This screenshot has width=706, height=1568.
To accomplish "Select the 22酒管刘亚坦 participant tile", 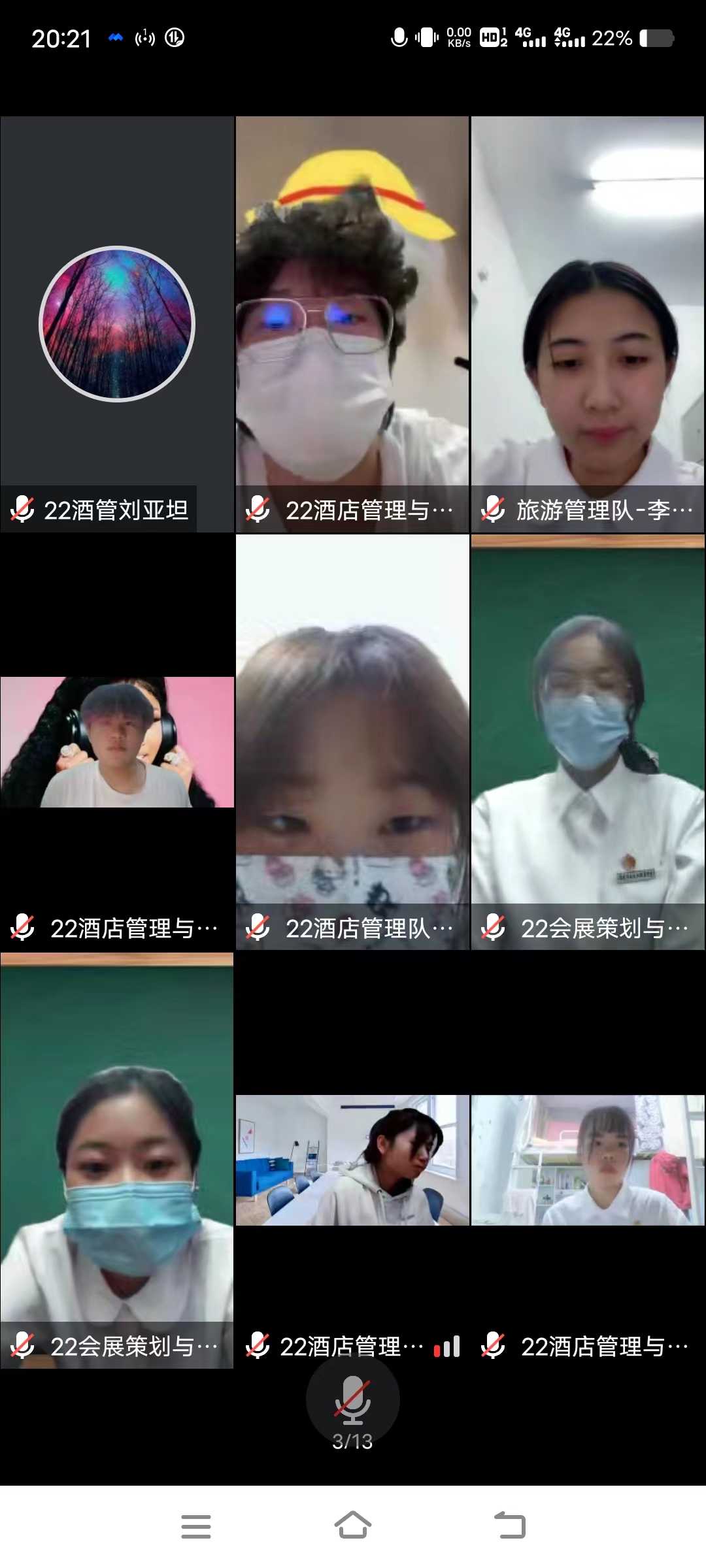I will tap(117, 324).
